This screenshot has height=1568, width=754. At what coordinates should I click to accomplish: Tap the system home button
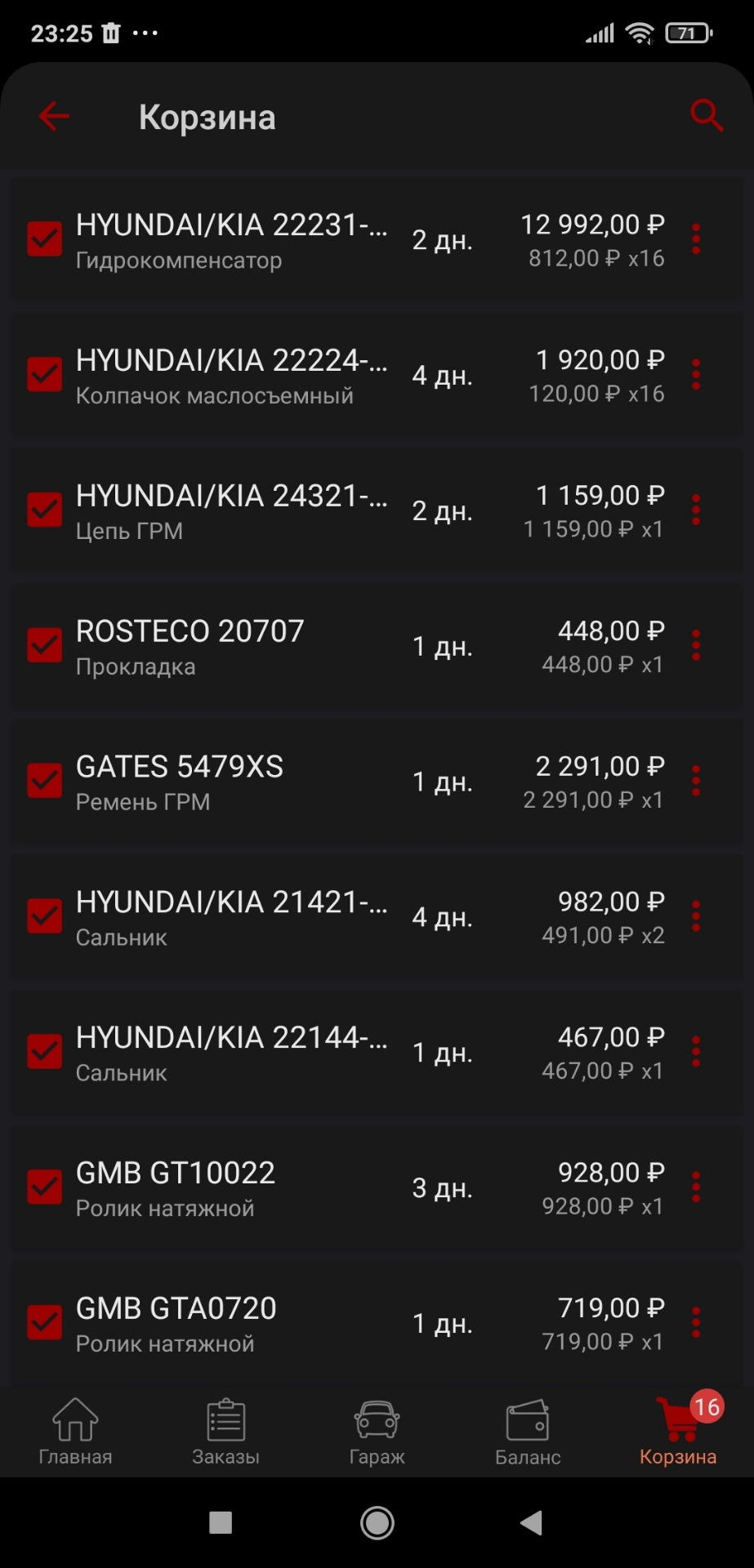click(377, 1522)
